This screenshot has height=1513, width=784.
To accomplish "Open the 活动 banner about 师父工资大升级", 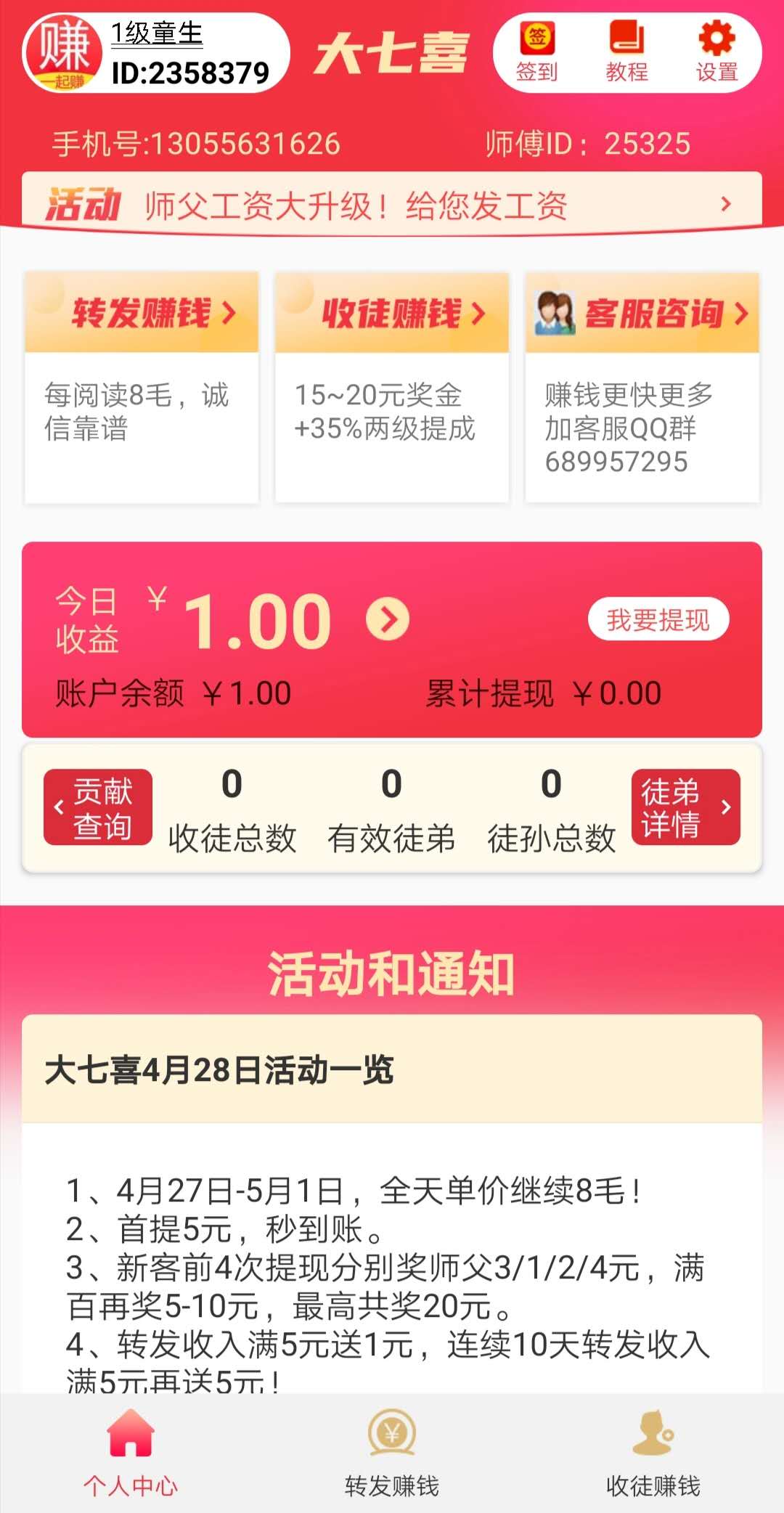I will pyautogui.click(x=392, y=204).
